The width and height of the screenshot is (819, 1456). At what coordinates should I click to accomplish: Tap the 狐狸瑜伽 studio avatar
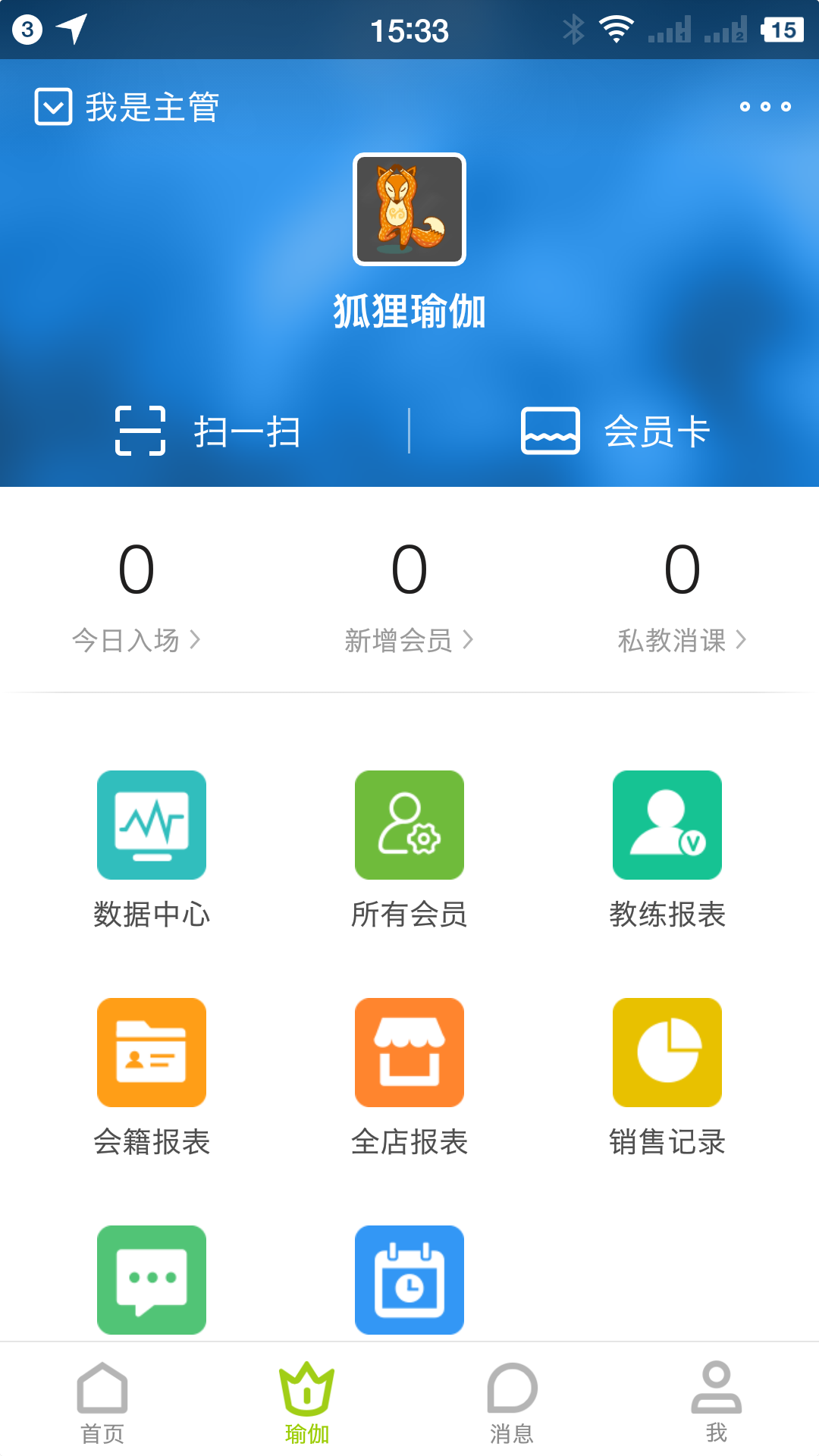coord(409,210)
